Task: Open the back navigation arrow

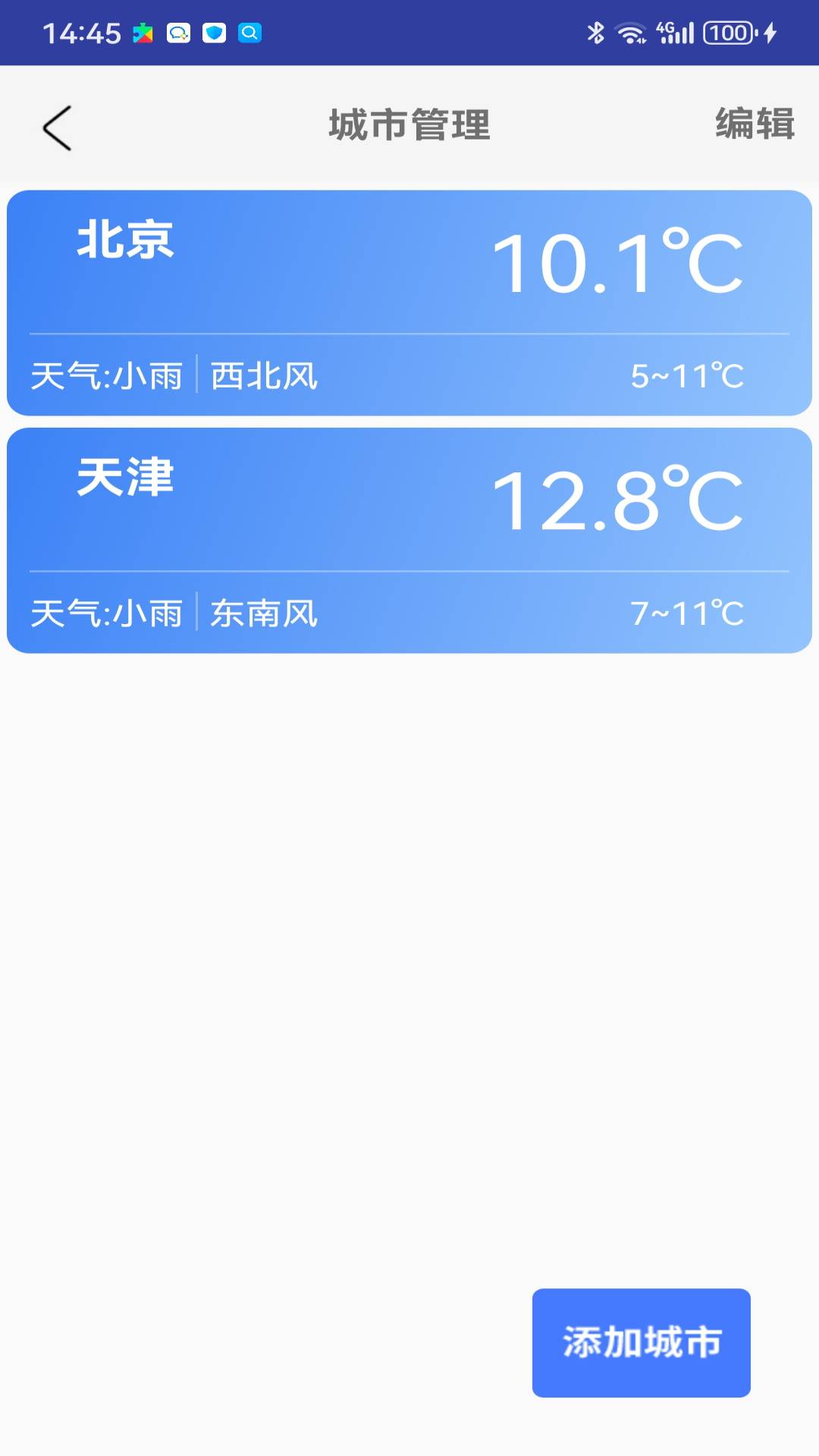Action: [x=57, y=127]
